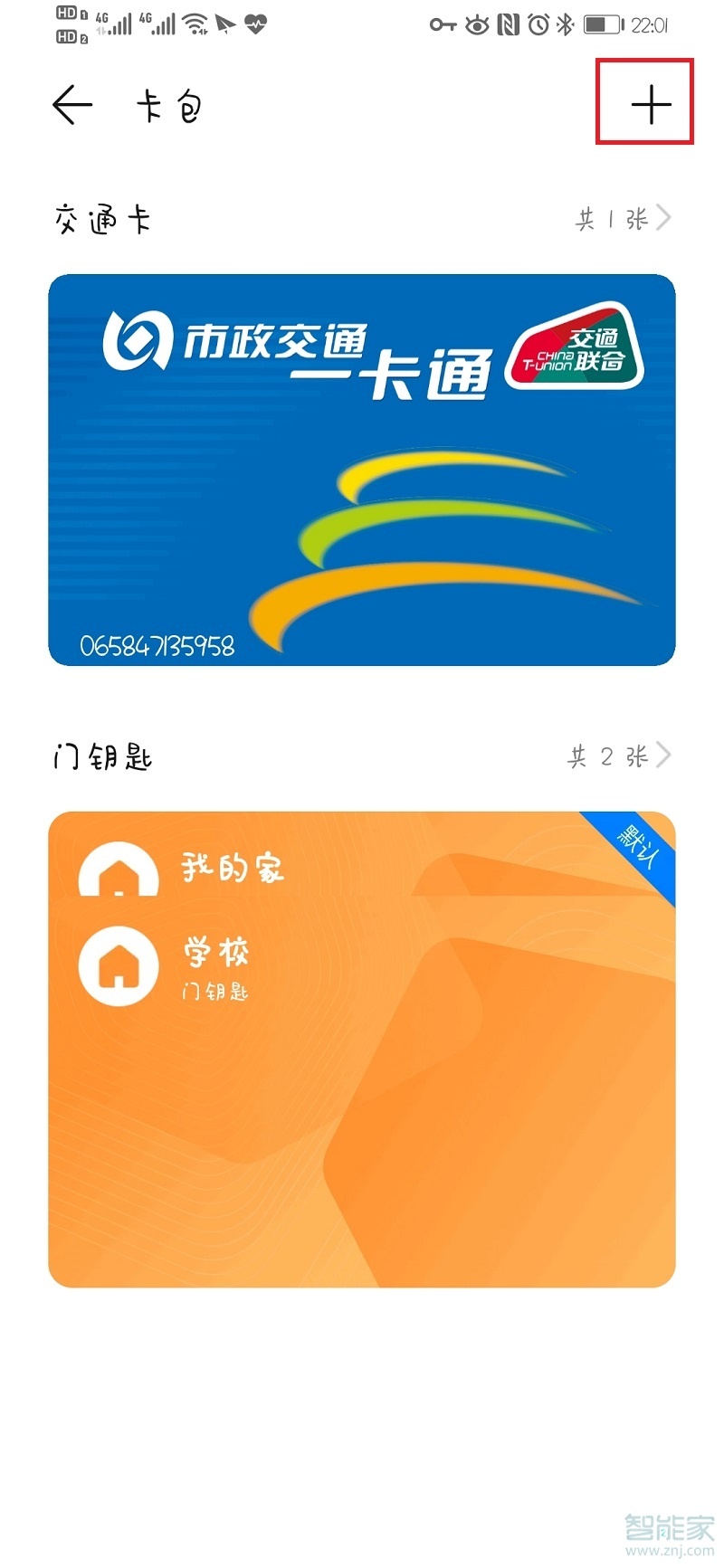
Task: Tap the card number 065847135958
Action: (157, 645)
